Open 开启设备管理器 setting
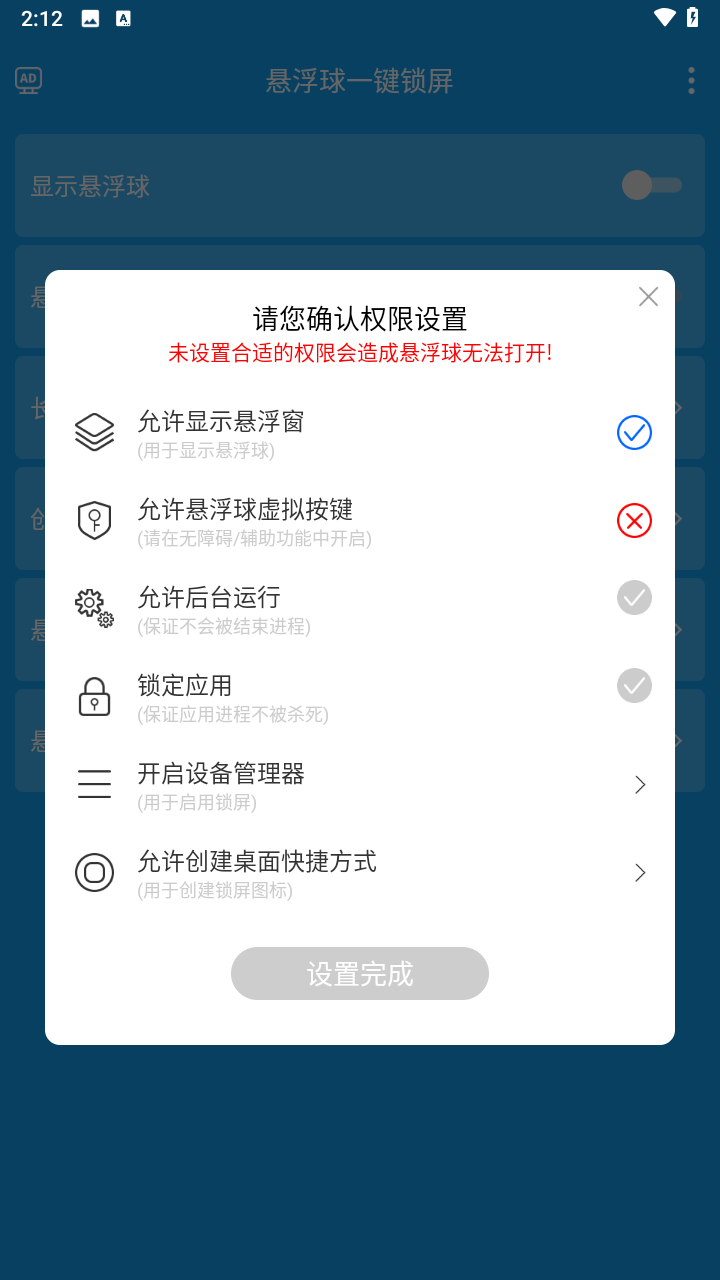Viewport: 720px width, 1280px height. [x=360, y=785]
